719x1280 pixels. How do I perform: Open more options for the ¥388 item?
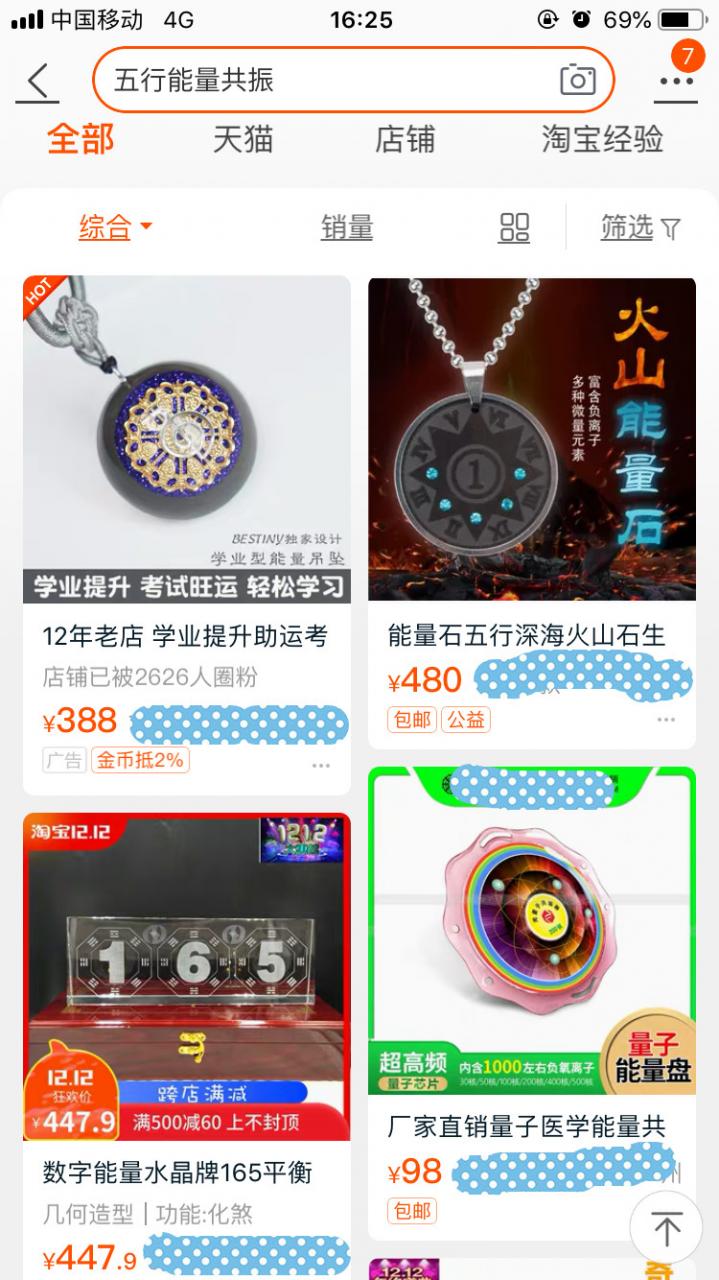(321, 766)
